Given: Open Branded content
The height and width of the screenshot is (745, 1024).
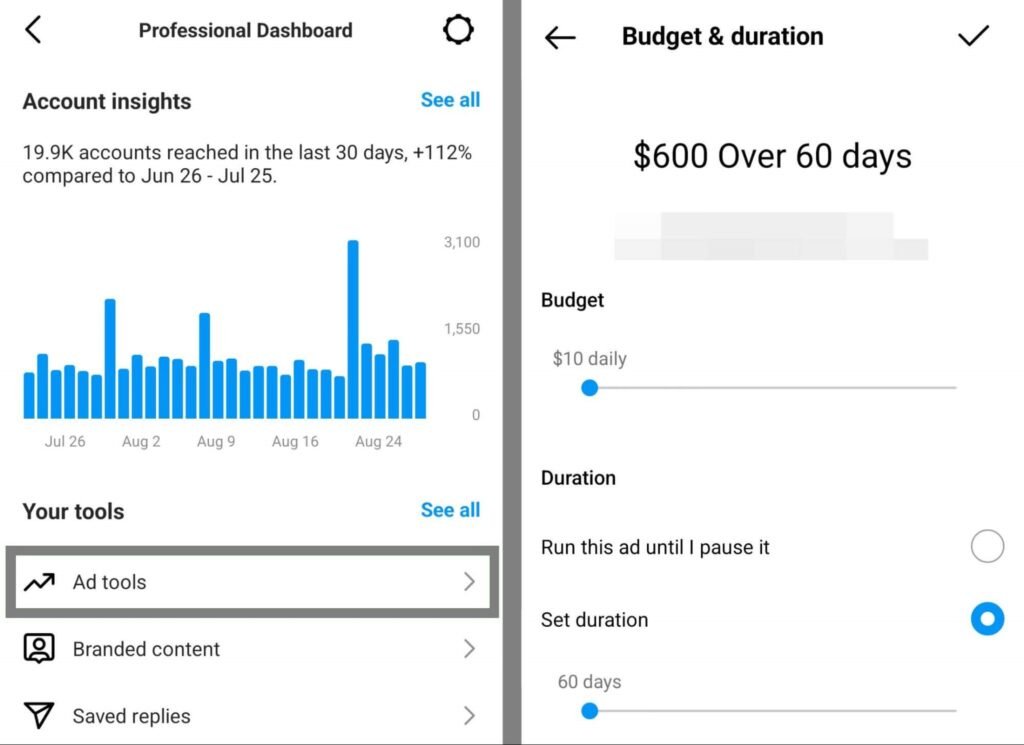Looking at the screenshot, I should point(250,649).
